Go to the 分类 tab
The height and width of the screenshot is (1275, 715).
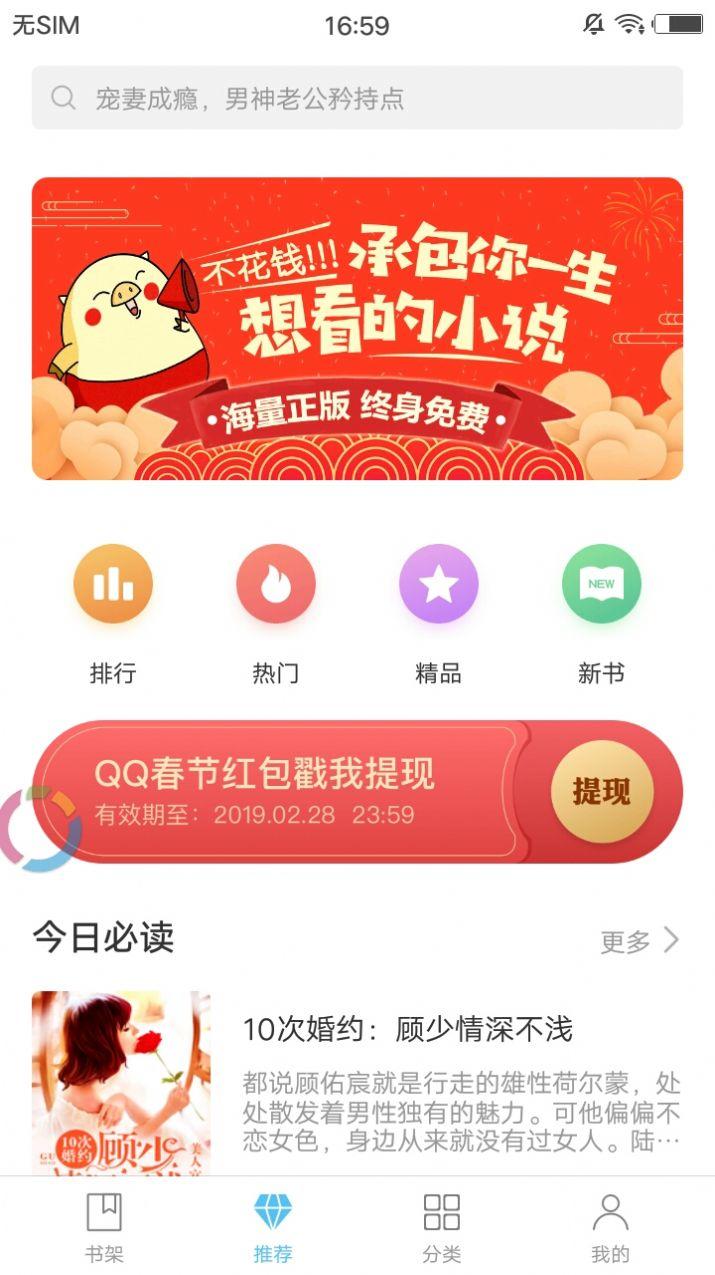[441, 1227]
